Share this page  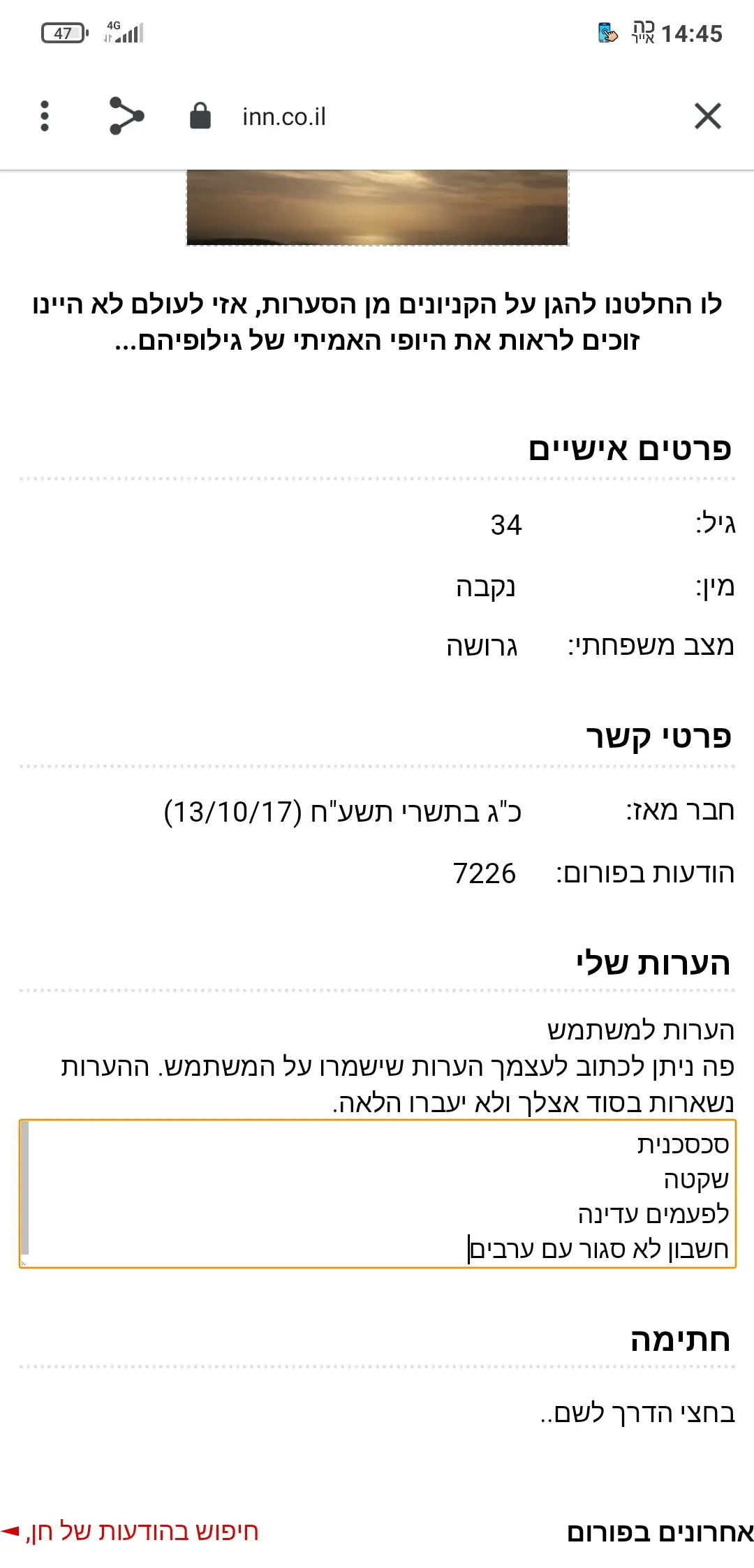[x=126, y=116]
